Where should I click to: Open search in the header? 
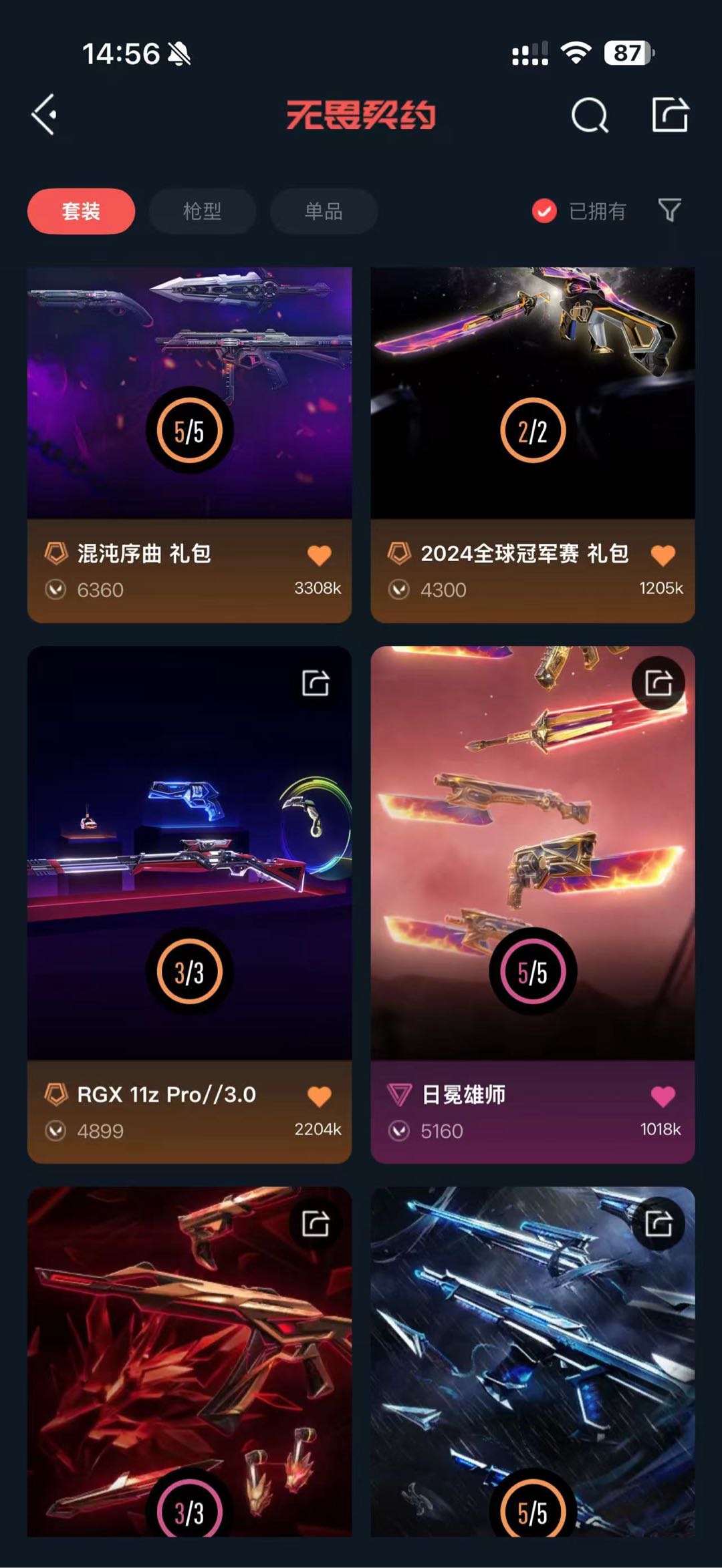pyautogui.click(x=589, y=116)
